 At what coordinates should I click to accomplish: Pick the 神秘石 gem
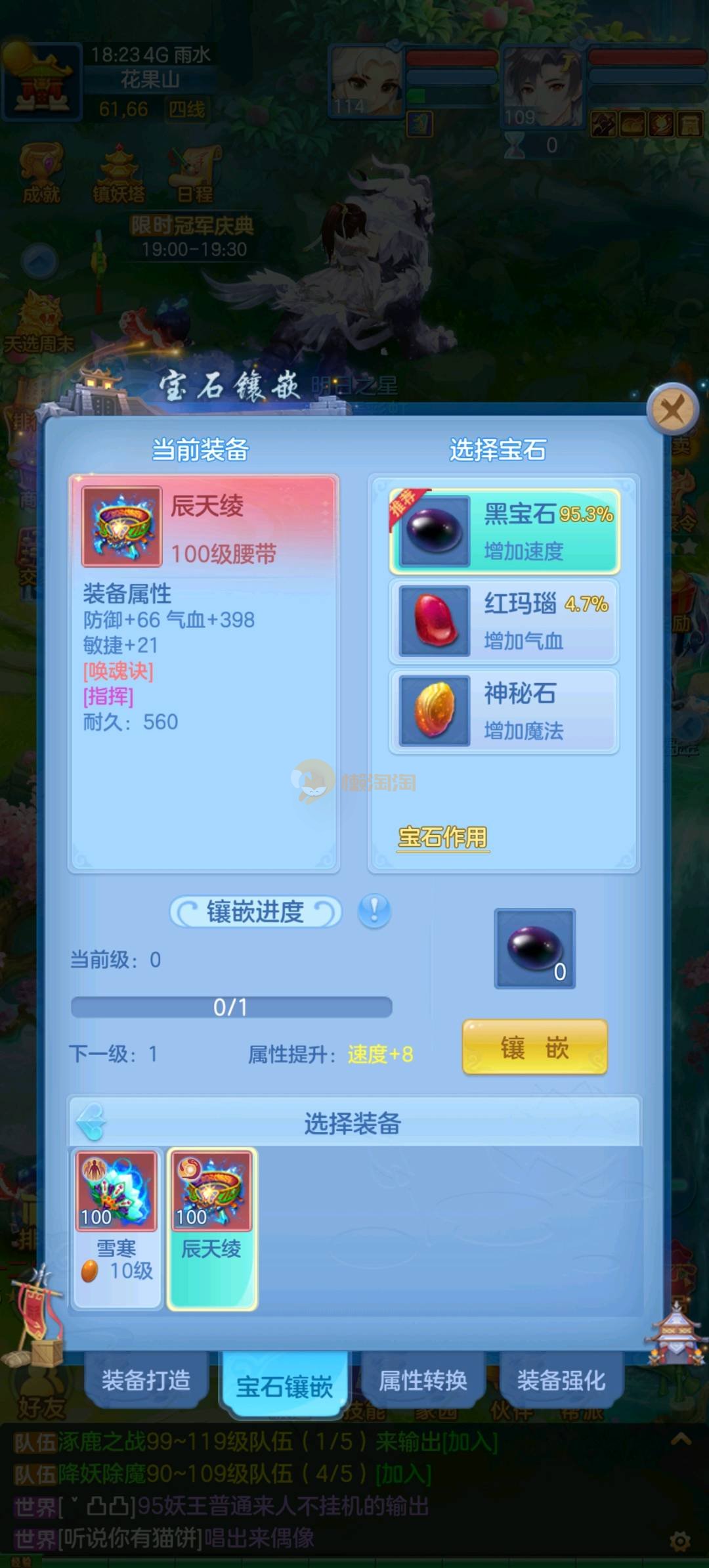(x=504, y=711)
